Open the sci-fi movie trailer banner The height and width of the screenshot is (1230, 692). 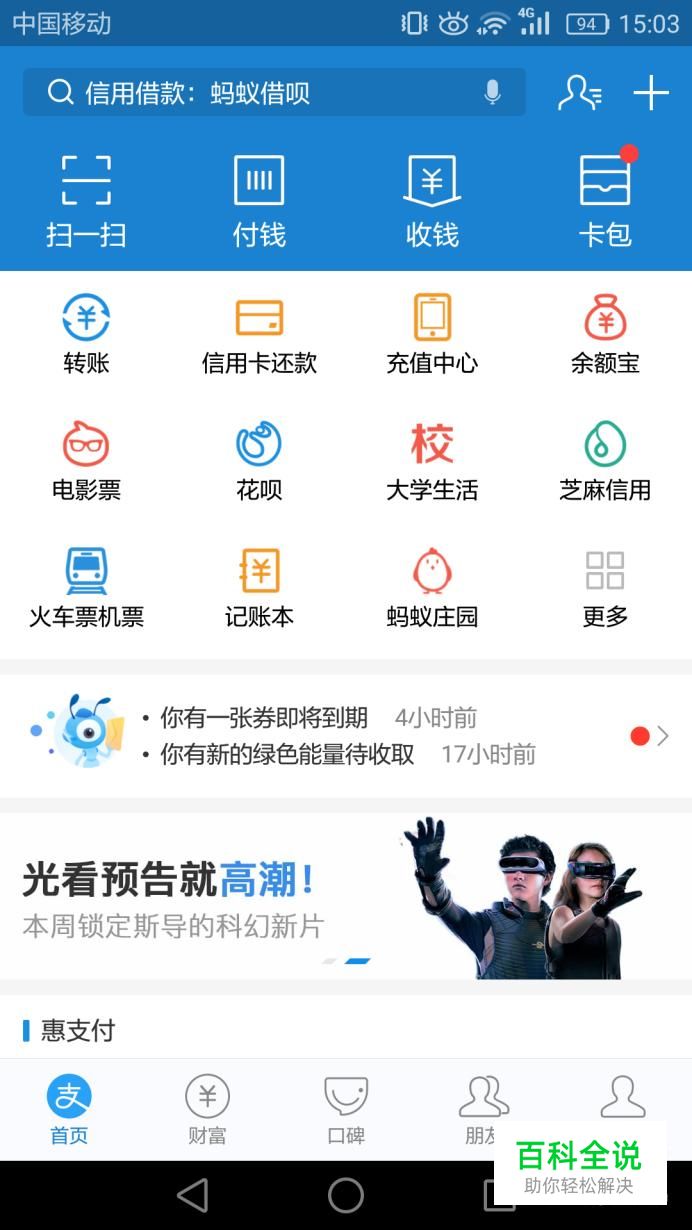pyautogui.click(x=345, y=896)
